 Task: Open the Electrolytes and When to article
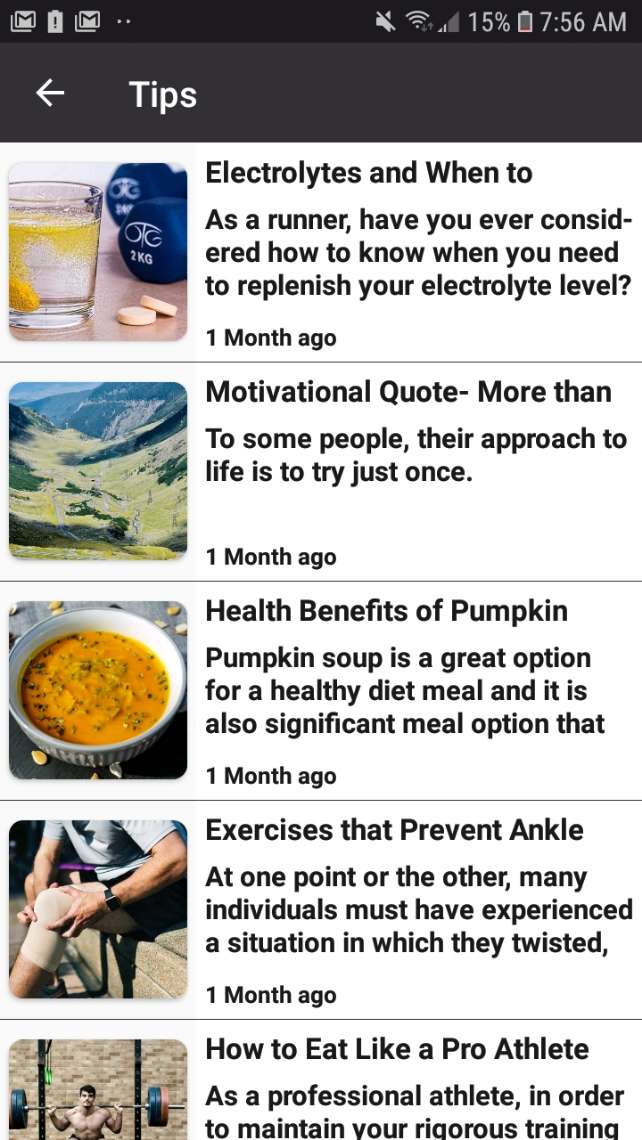(369, 174)
